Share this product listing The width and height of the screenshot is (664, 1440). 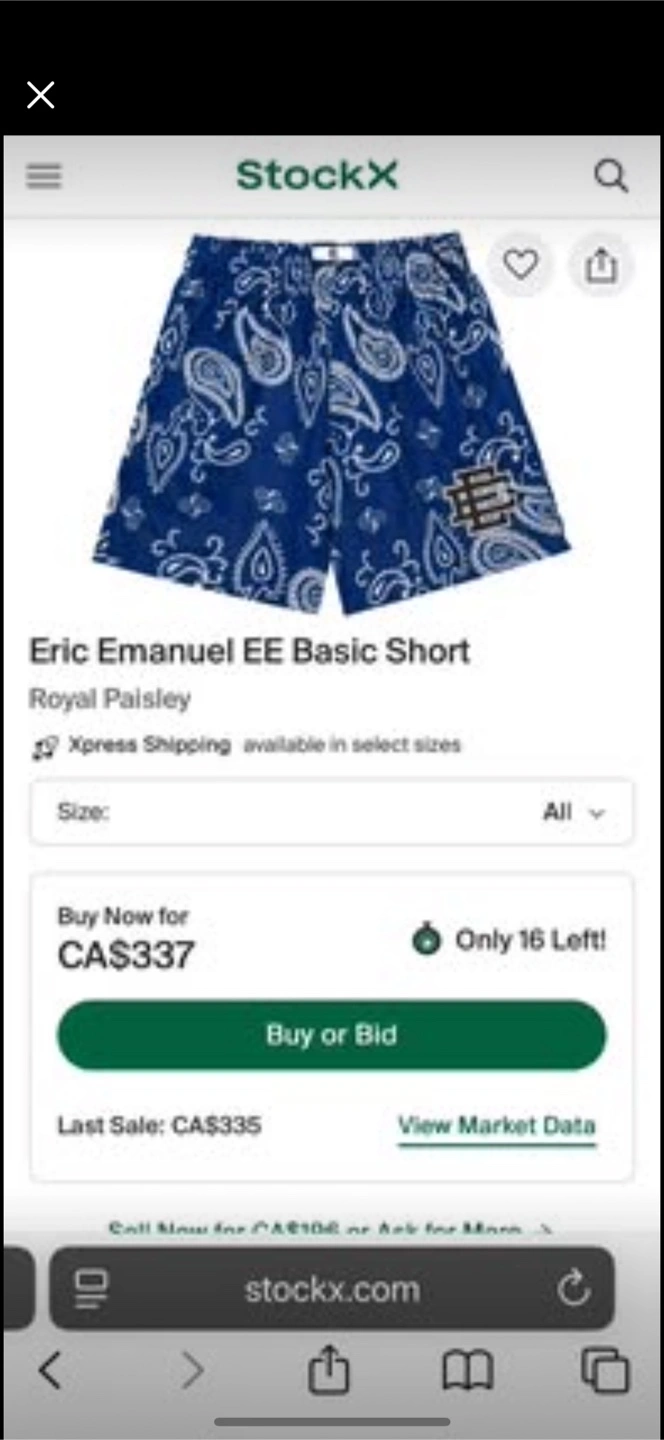click(x=600, y=265)
